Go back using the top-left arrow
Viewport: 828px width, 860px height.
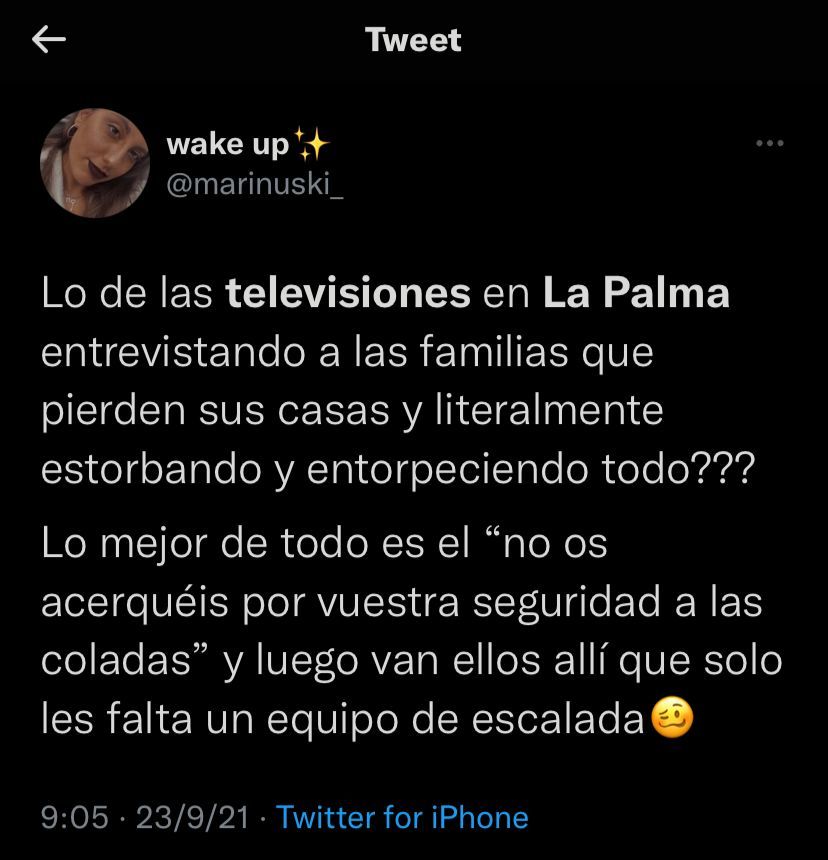click(x=49, y=40)
